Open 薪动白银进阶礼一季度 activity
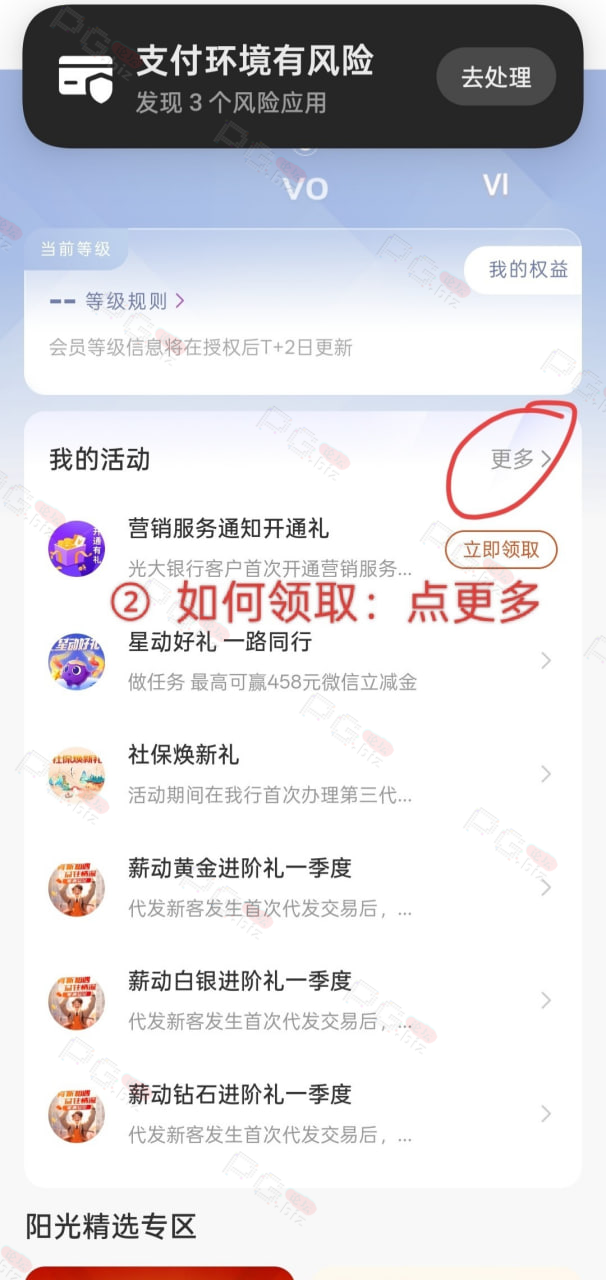606x1280 pixels. [303, 1001]
